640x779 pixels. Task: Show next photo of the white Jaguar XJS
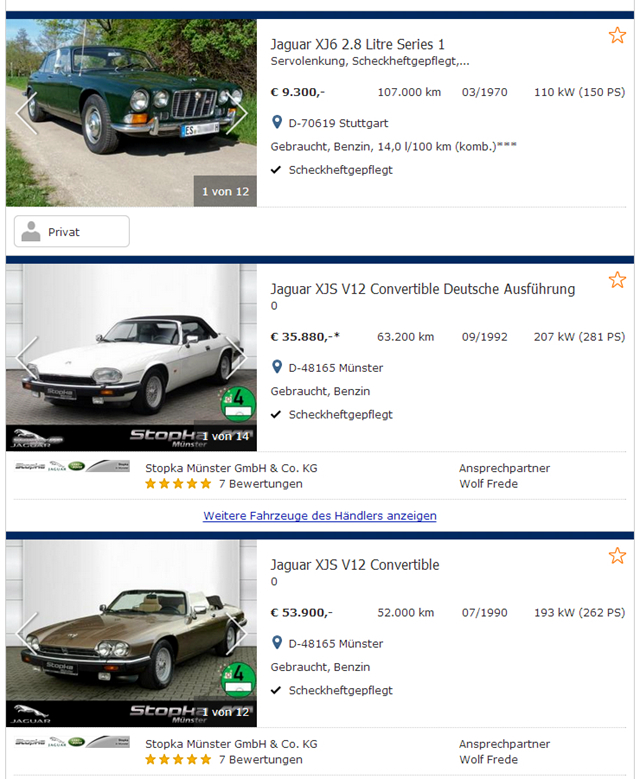point(237,357)
